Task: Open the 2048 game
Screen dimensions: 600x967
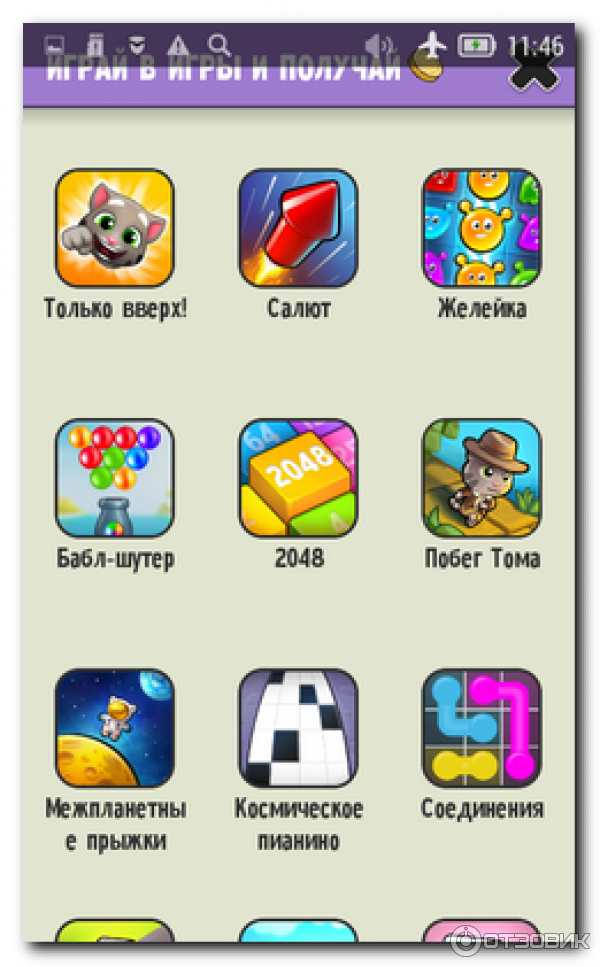Action: [298, 478]
